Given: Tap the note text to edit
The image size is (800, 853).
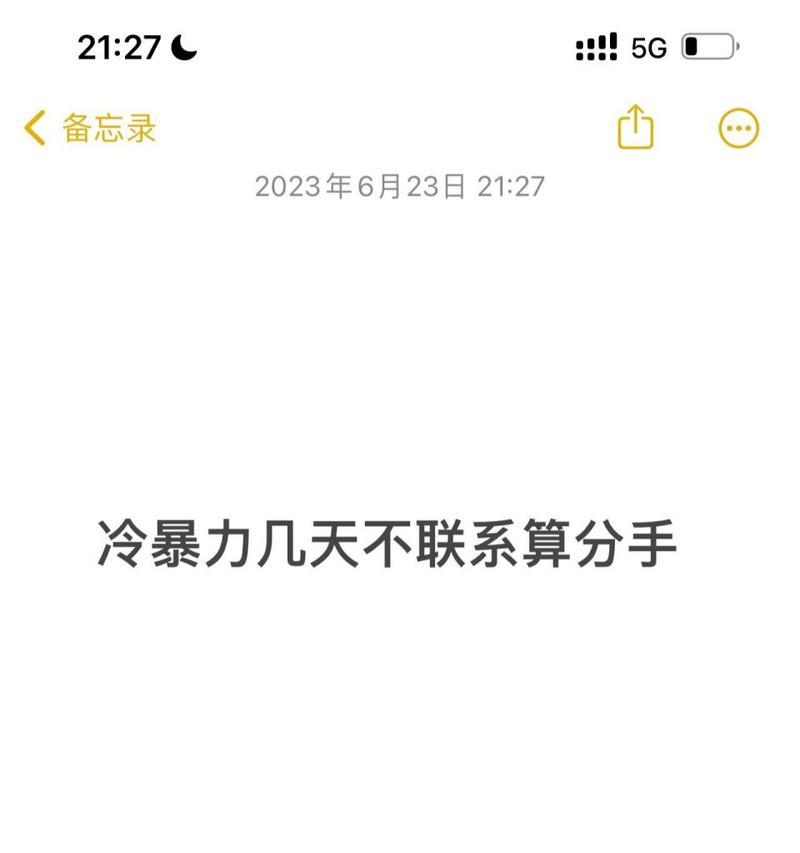Looking at the screenshot, I should point(387,545).
